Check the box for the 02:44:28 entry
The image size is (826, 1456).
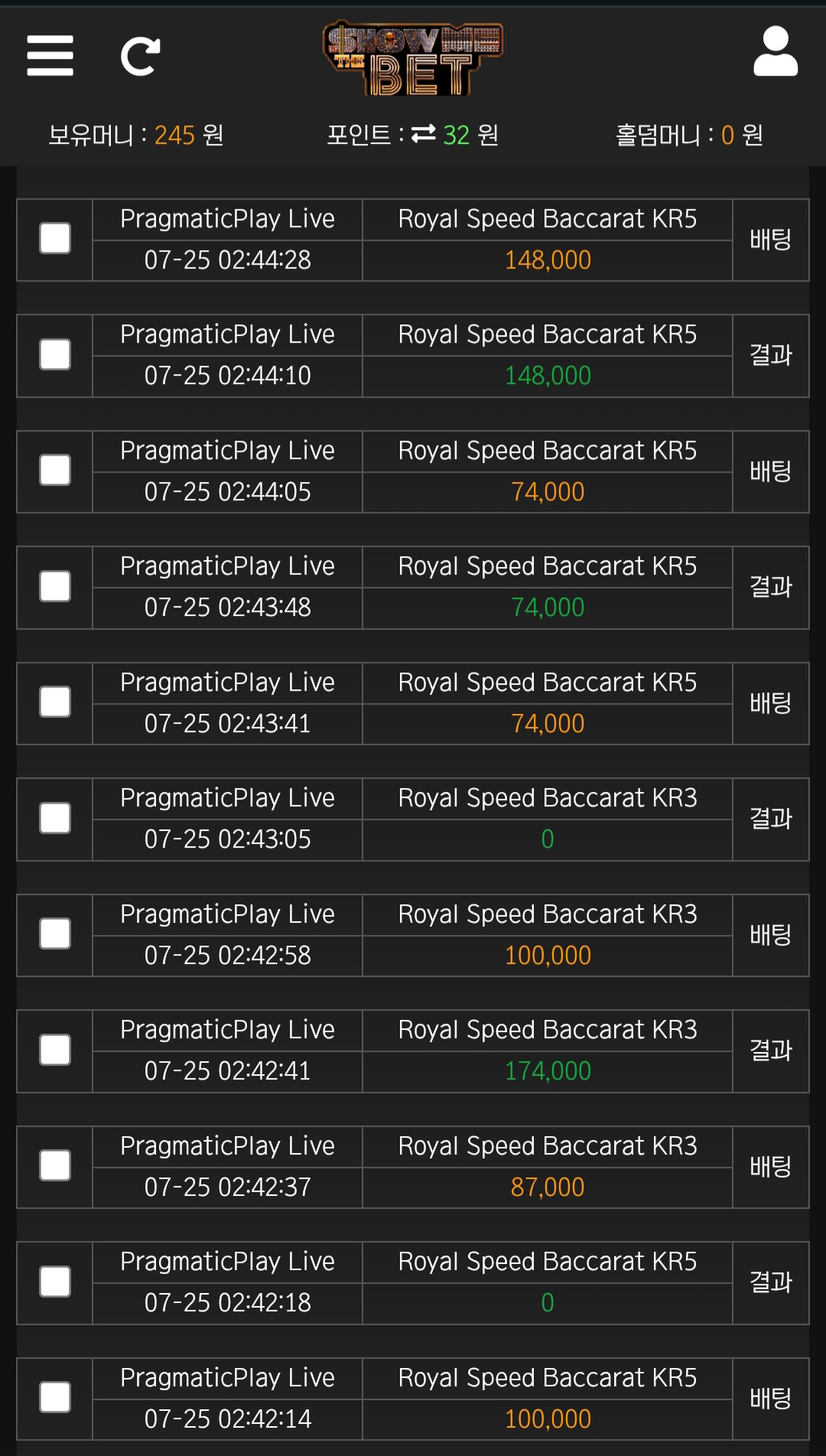55,239
